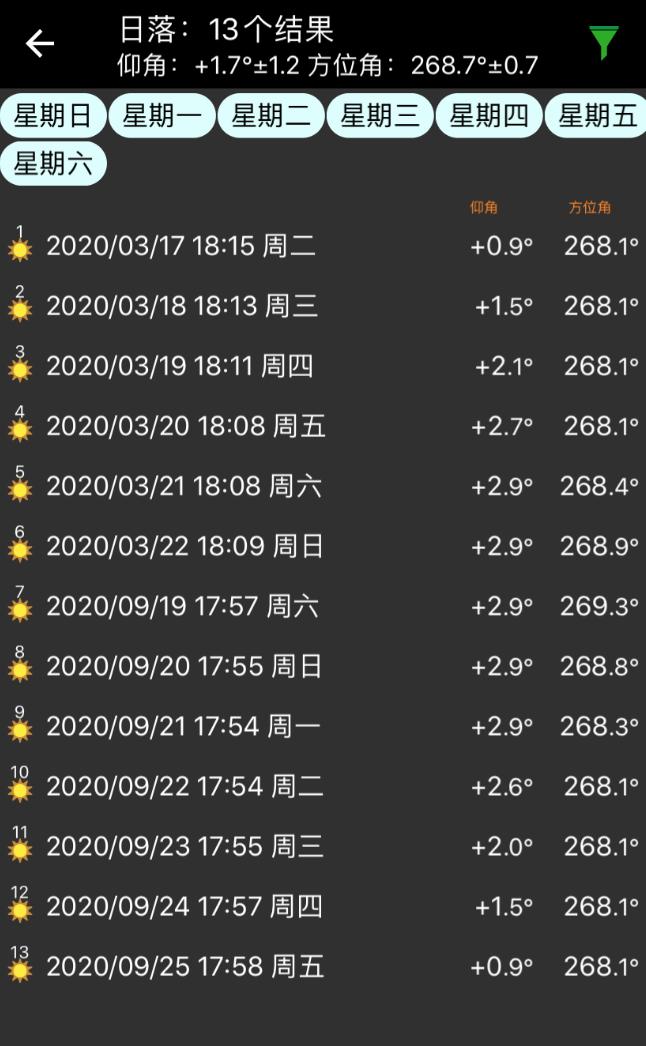The width and height of the screenshot is (646, 1046).
Task: Tap the 星期二 chip
Action: (x=271, y=116)
